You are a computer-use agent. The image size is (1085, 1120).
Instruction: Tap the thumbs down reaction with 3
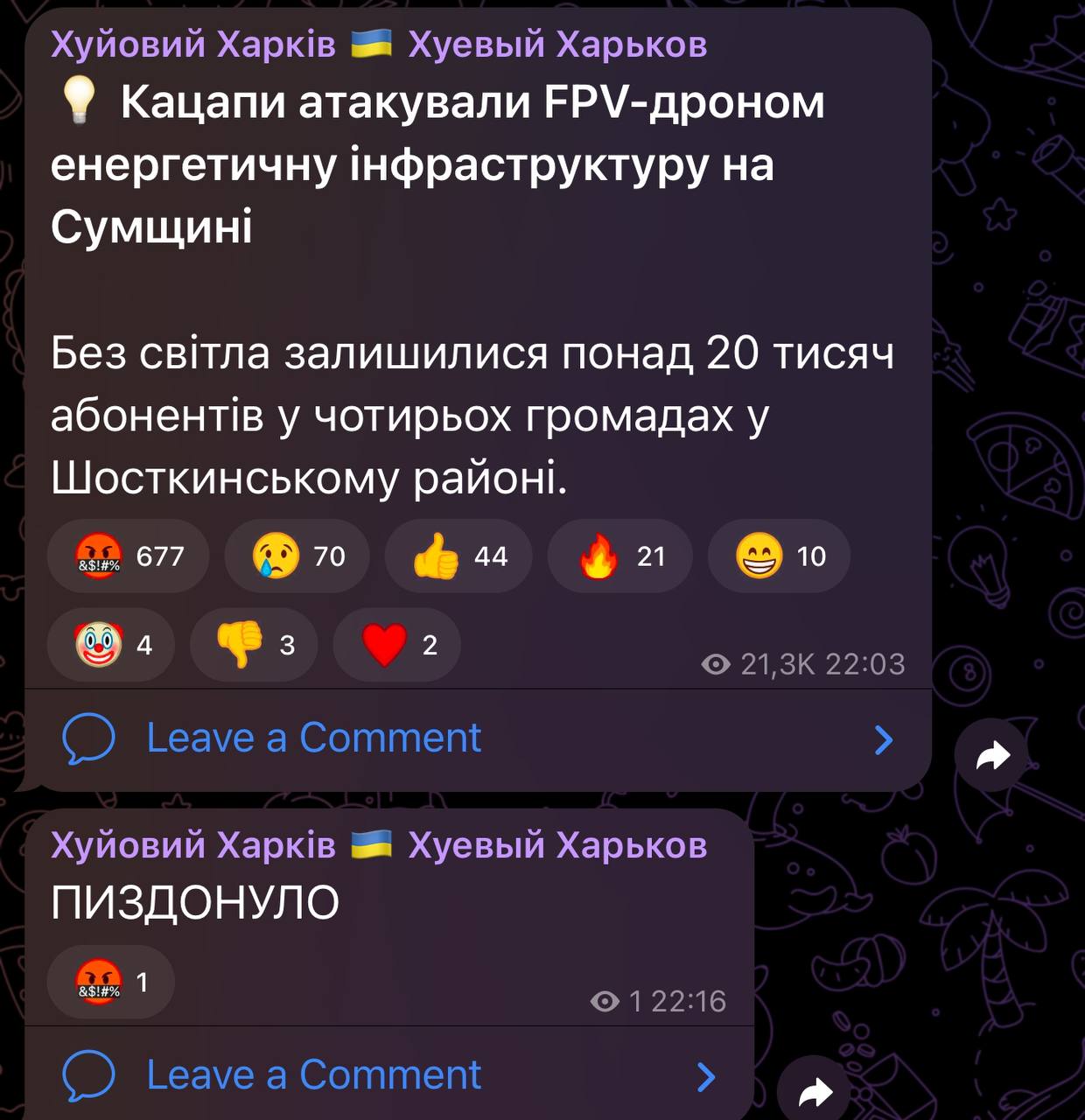pyautogui.click(x=254, y=645)
